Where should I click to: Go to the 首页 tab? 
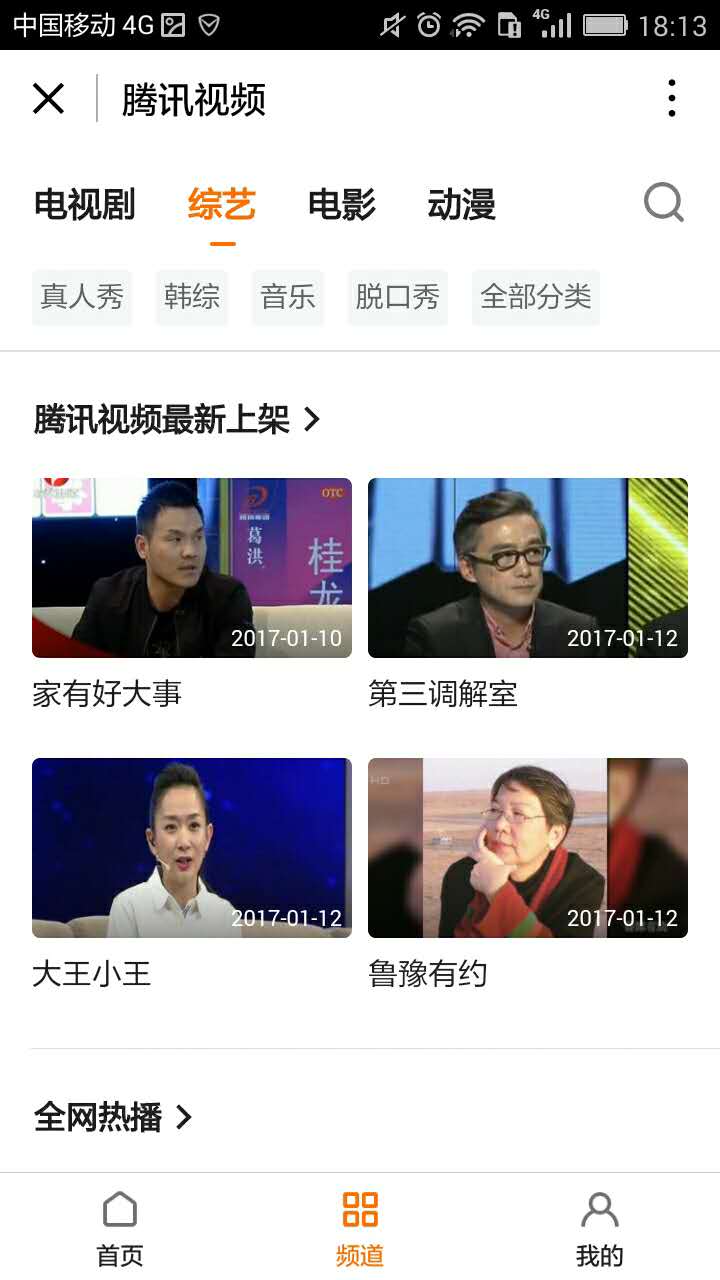click(120, 1228)
